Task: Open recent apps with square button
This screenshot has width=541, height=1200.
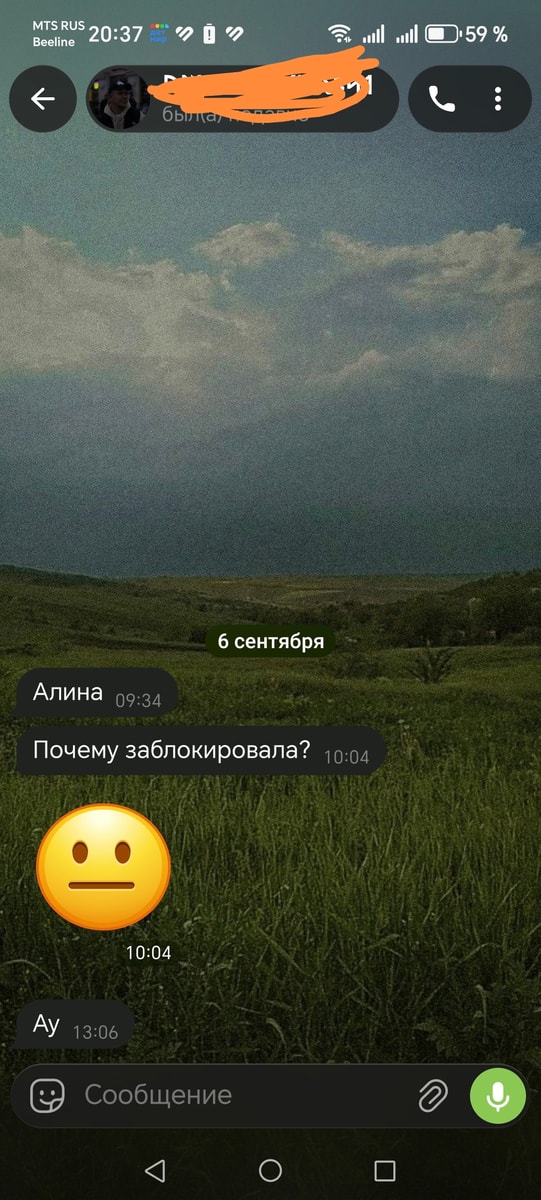Action: point(385,1171)
